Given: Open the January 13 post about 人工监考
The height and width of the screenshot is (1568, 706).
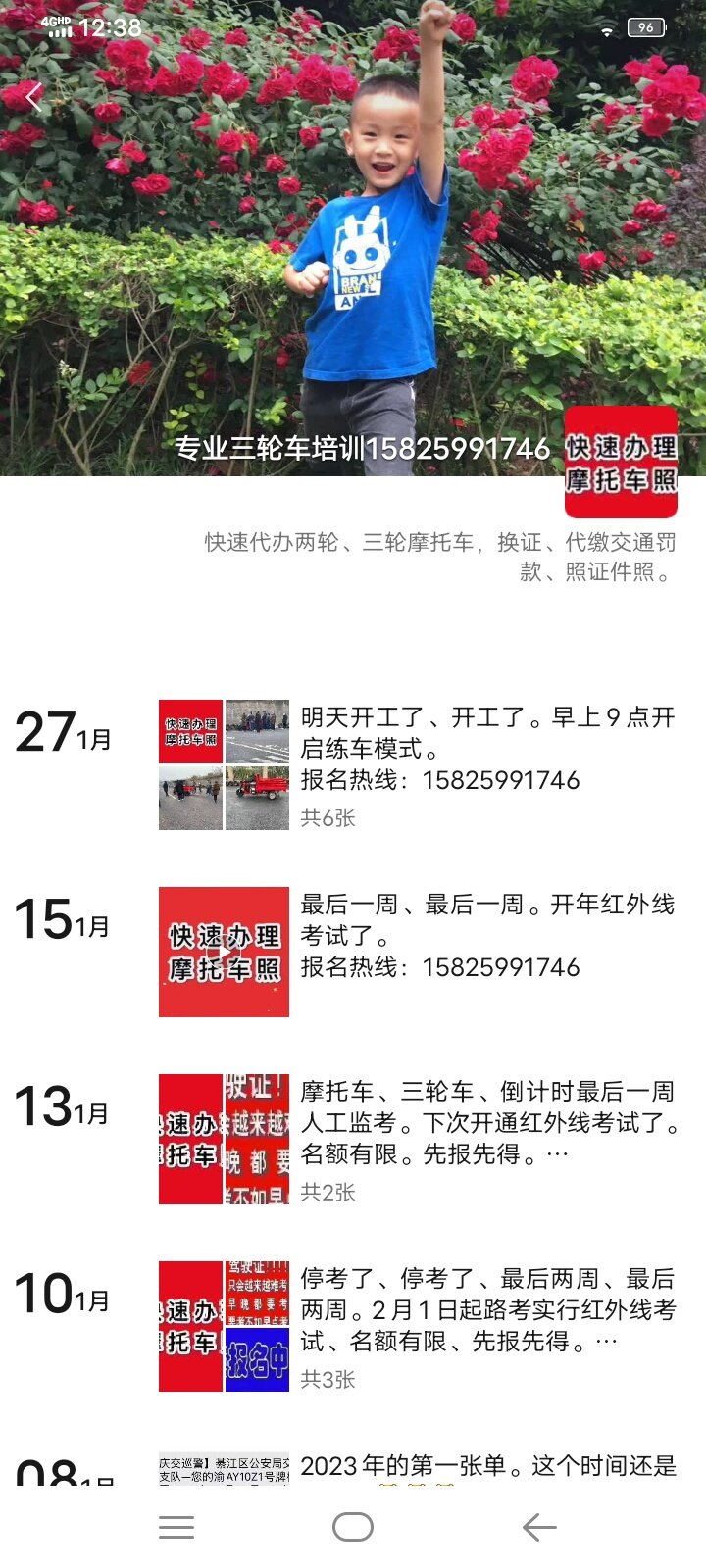Looking at the screenshot, I should pos(489,1123).
